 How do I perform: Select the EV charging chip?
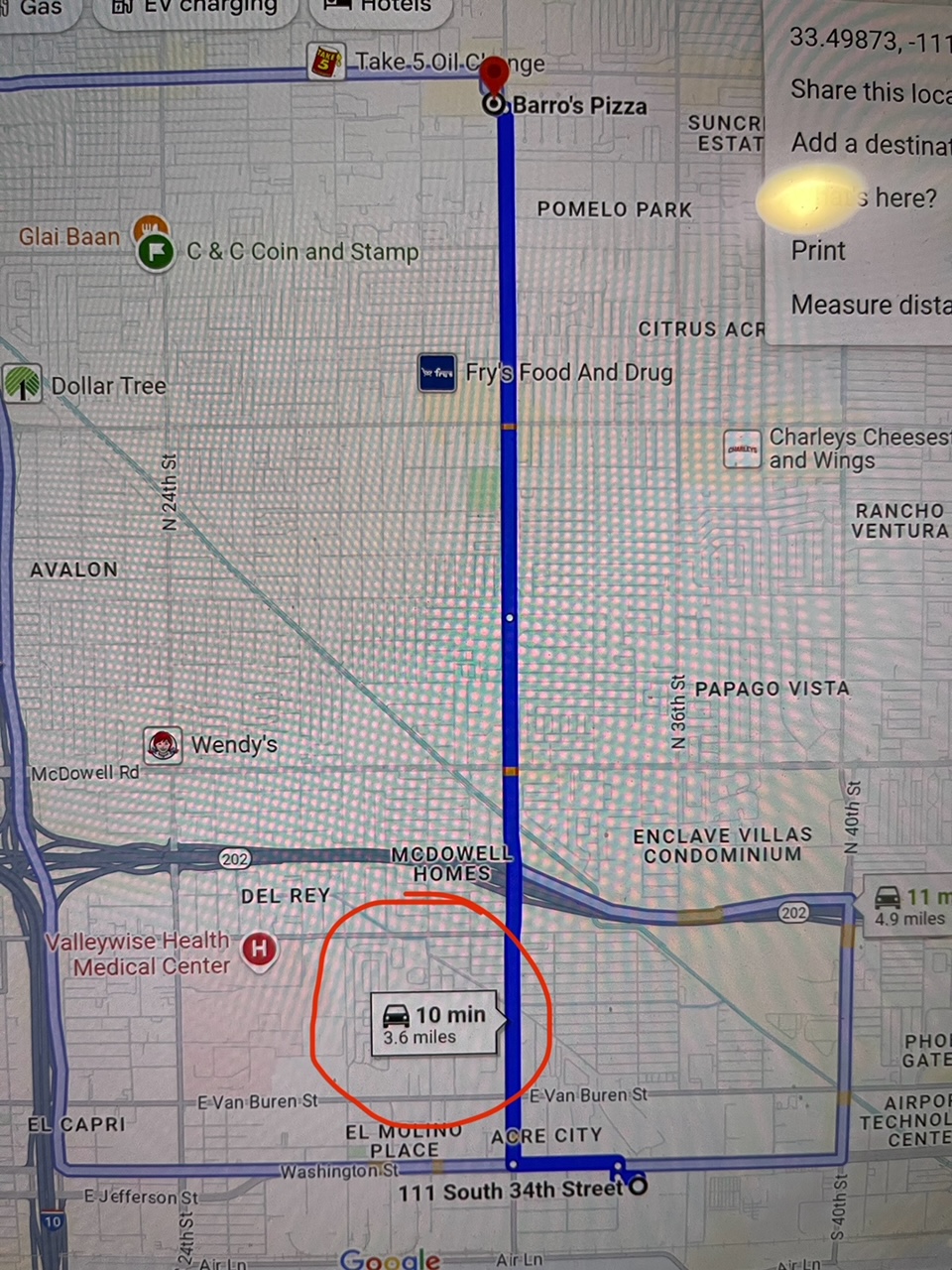coord(194,8)
